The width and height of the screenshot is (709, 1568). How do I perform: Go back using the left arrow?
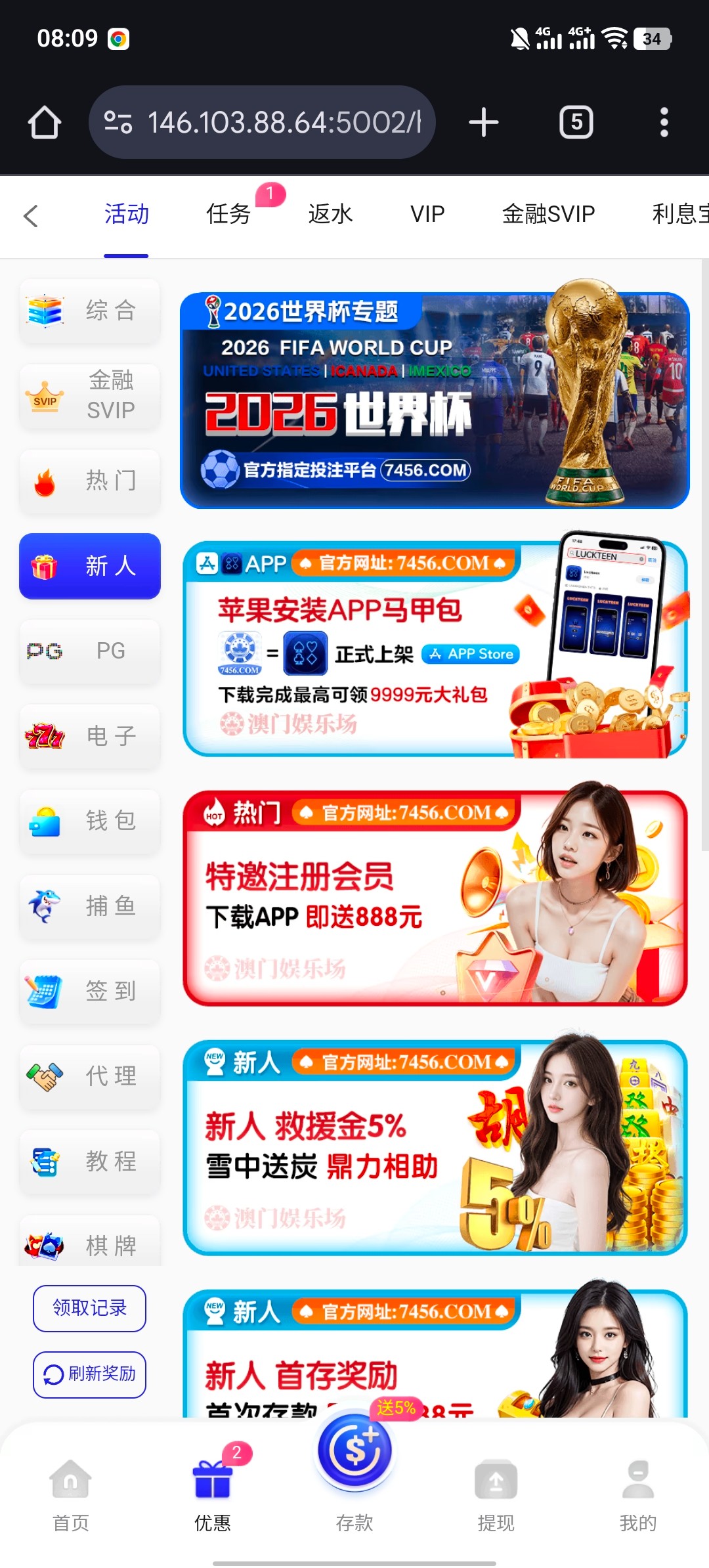pyautogui.click(x=31, y=215)
